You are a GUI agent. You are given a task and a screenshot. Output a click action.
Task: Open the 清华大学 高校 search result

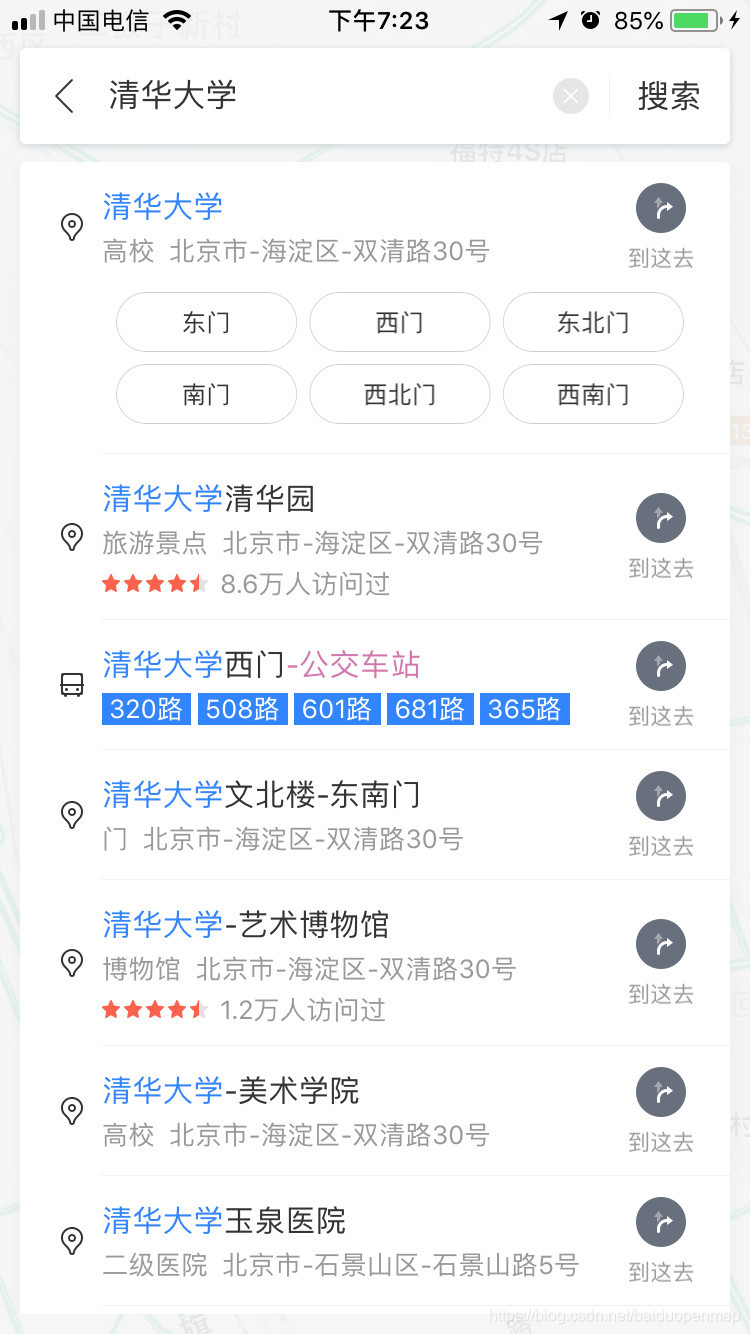(x=300, y=227)
